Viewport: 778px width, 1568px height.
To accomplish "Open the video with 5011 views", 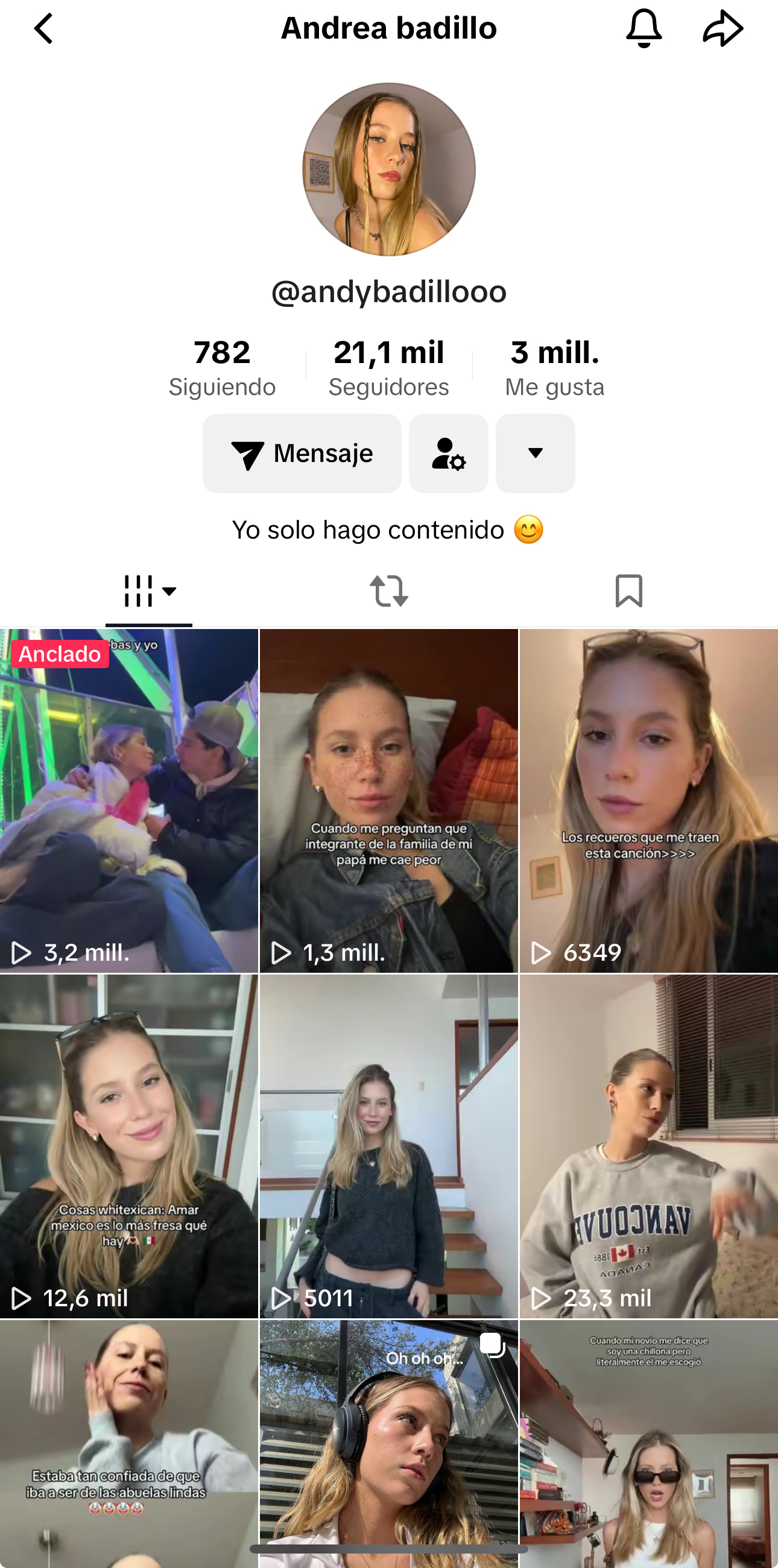I will coord(389,1146).
